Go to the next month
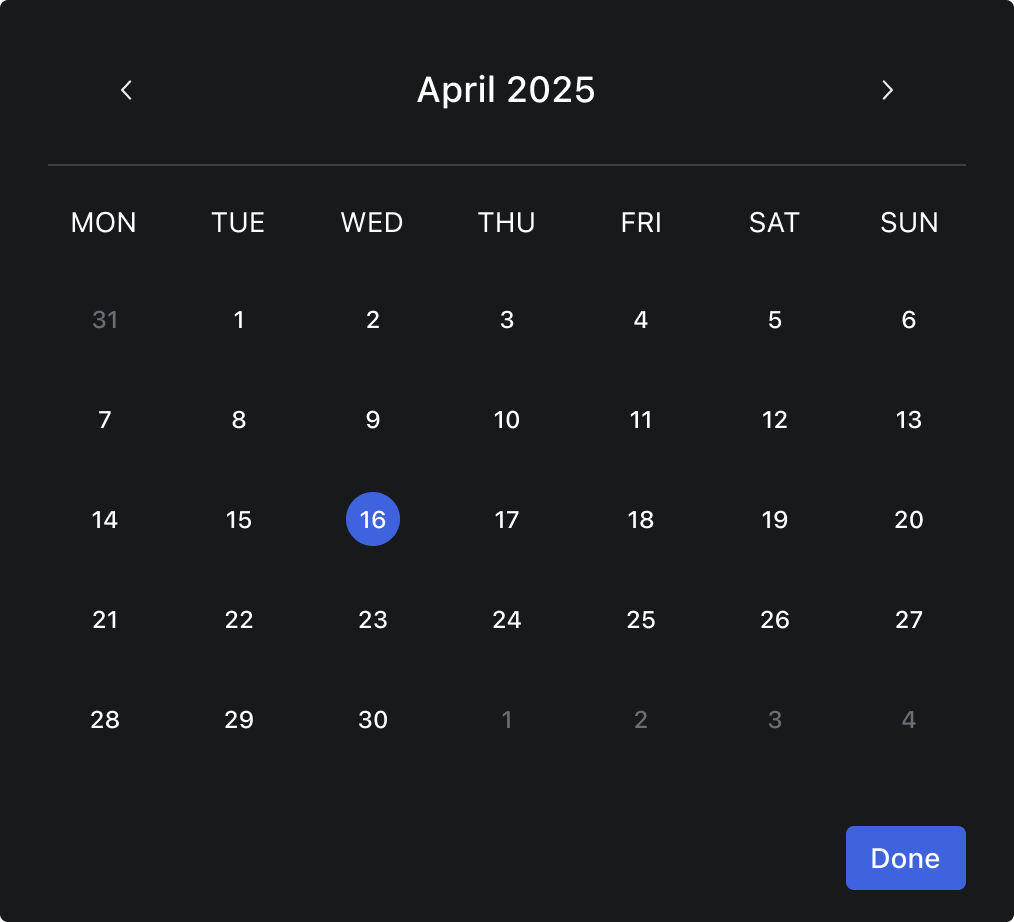Screen dimensions: 1014x922 pyautogui.click(x=887, y=90)
